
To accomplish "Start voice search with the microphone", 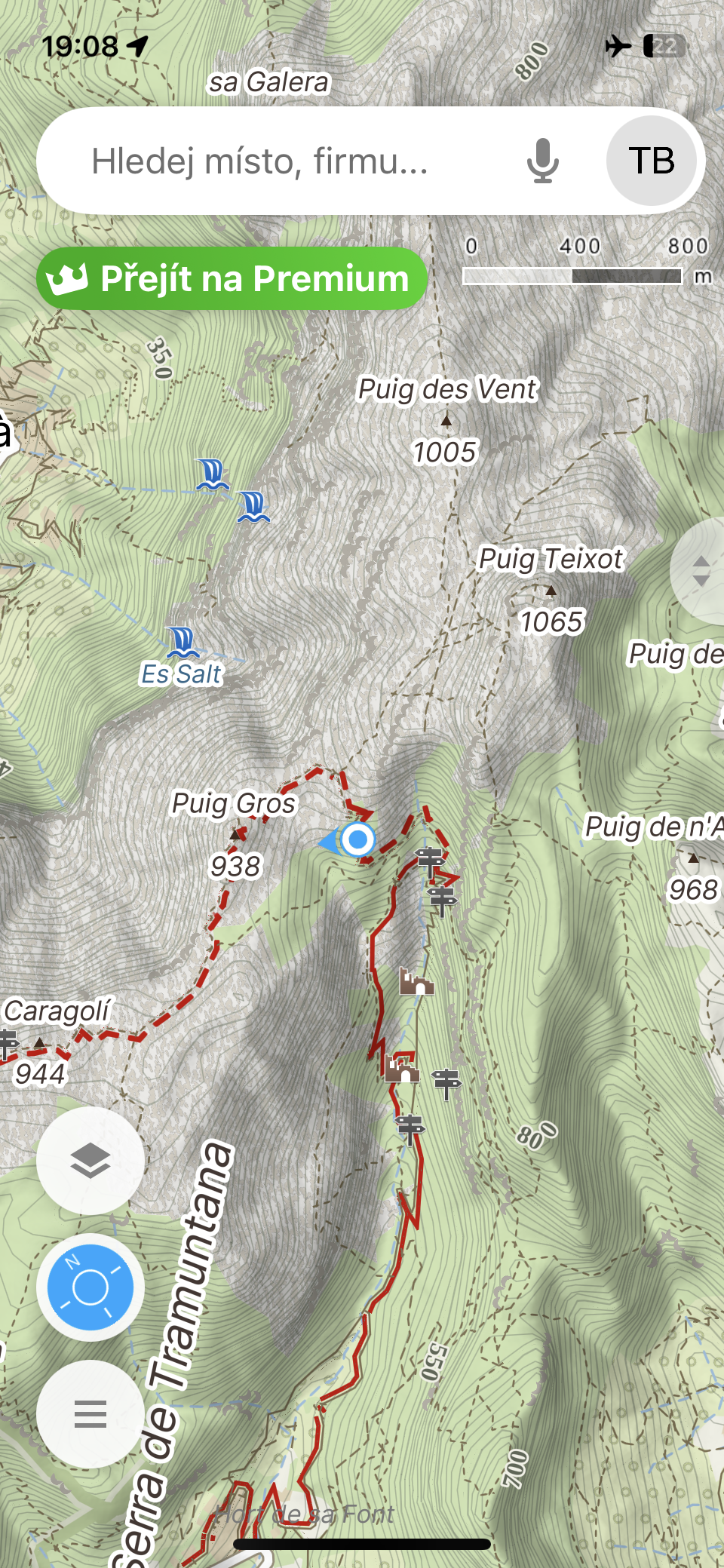I will [x=542, y=161].
